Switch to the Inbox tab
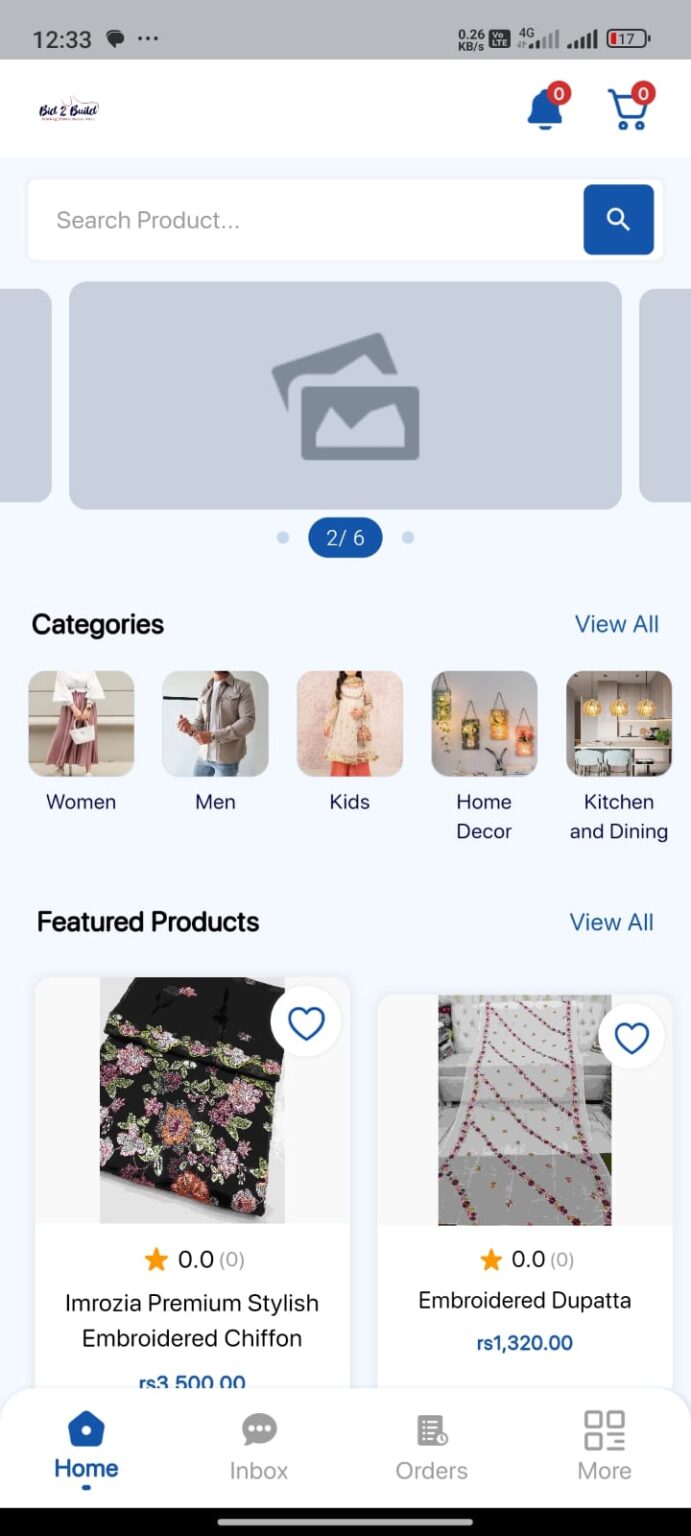 tap(259, 1446)
